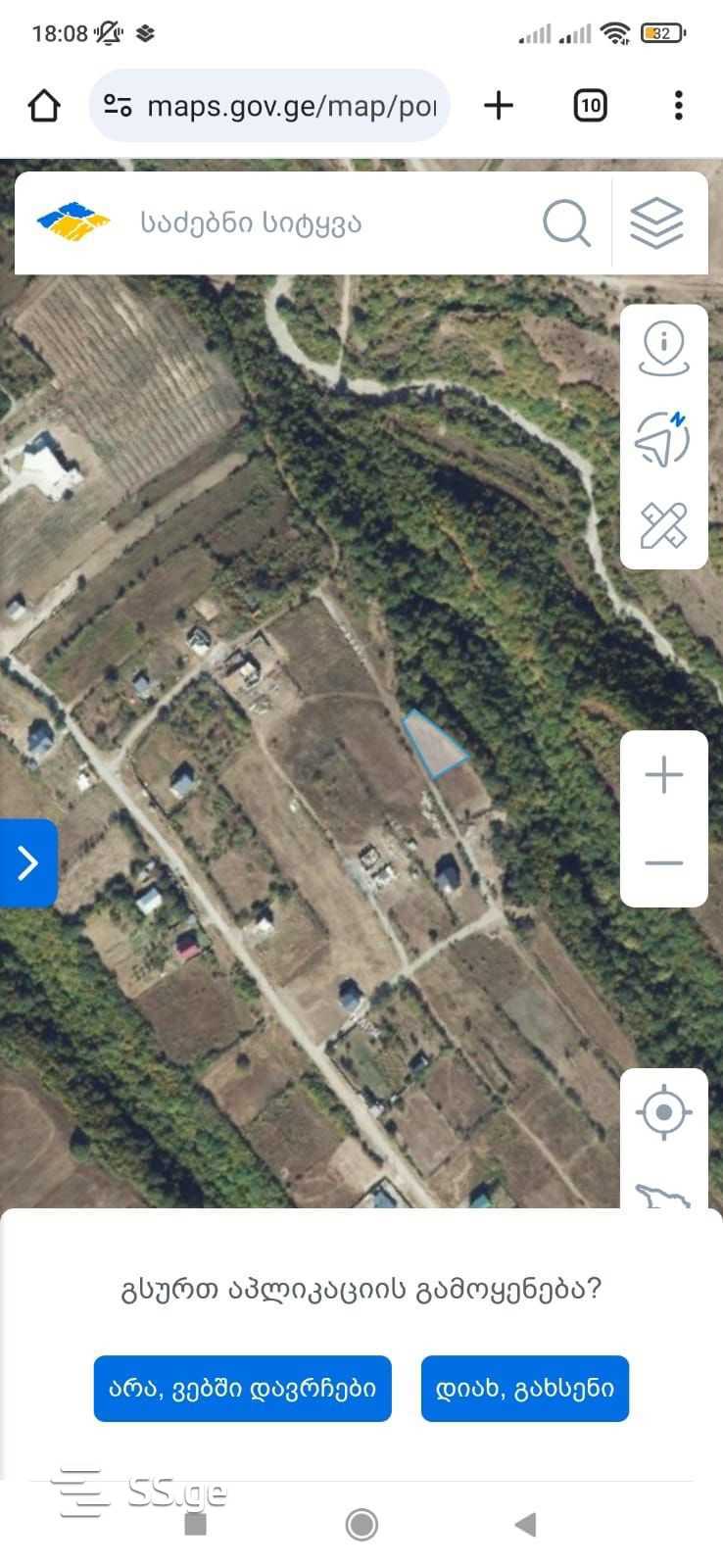Image resolution: width=723 pixels, height=1568 pixels.
Task: Go to the browser home page
Action: (44, 106)
